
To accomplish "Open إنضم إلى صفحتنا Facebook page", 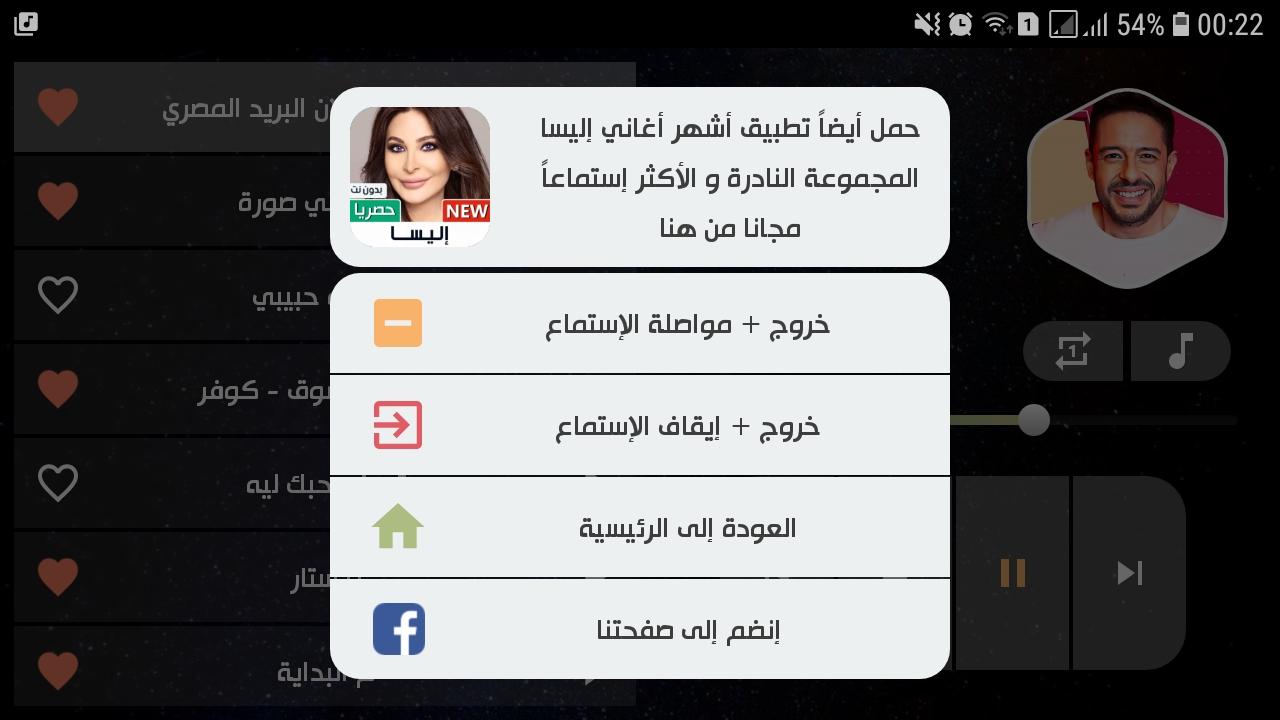I will (640, 629).
